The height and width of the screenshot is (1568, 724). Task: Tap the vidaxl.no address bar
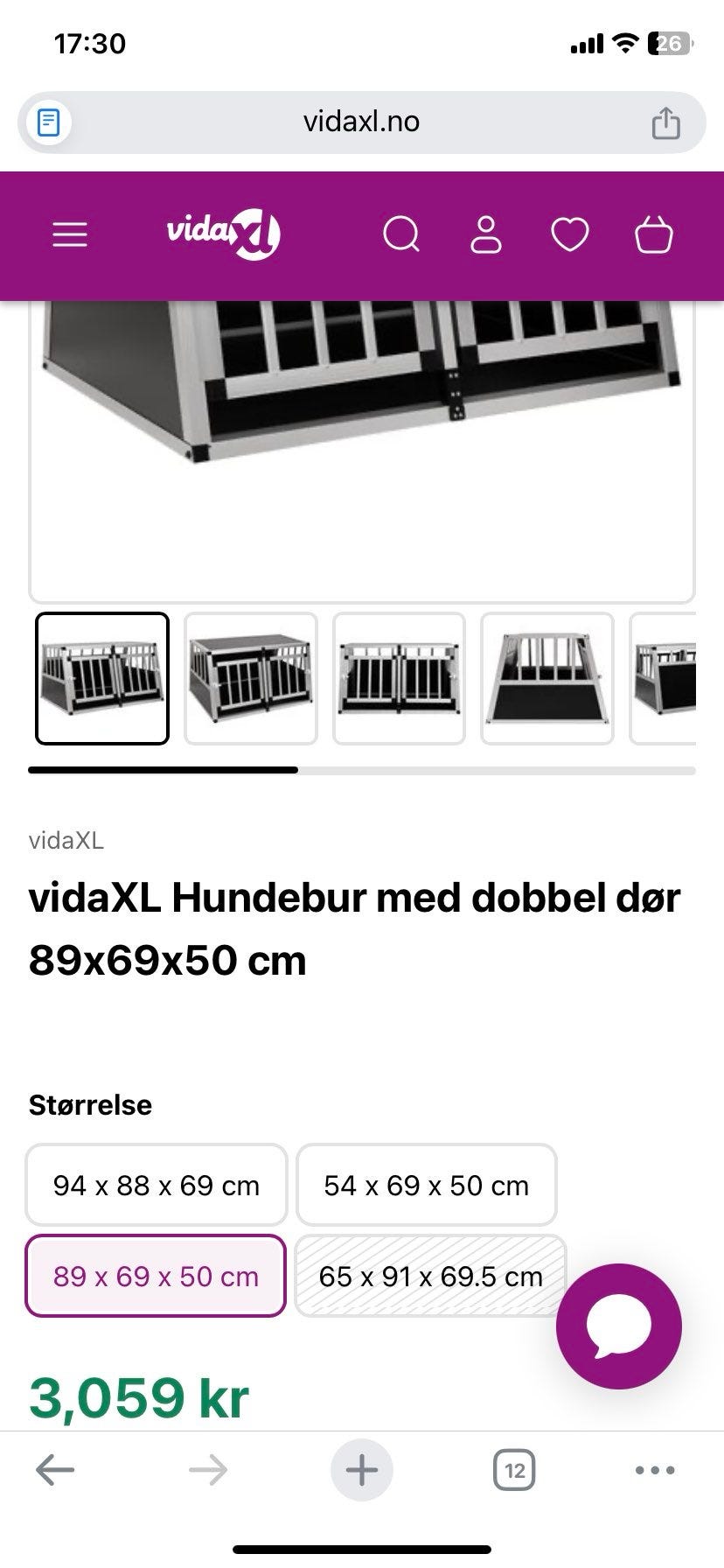click(x=361, y=122)
